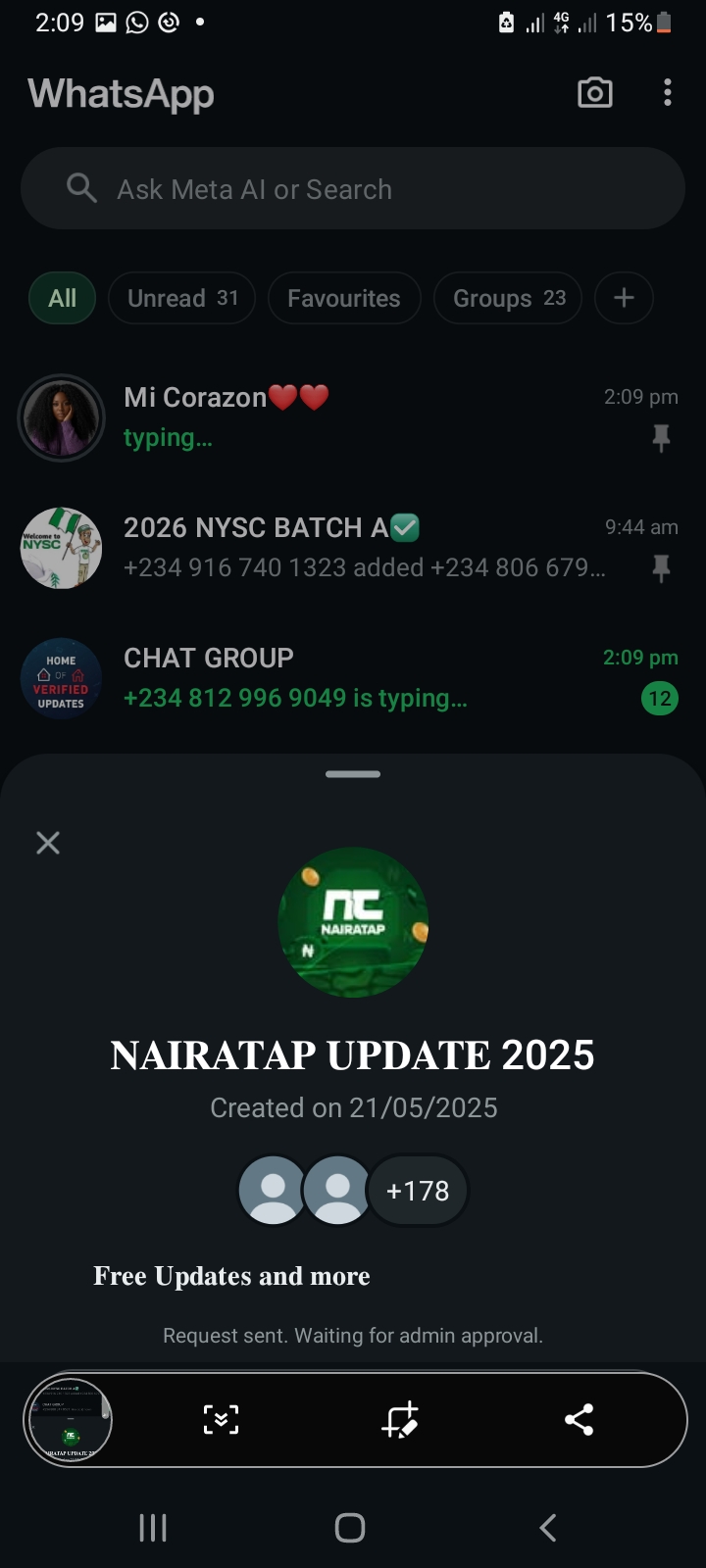Viewport: 706px width, 1568px height.
Task: Share the captured screenshot
Action: pyautogui.click(x=580, y=1419)
